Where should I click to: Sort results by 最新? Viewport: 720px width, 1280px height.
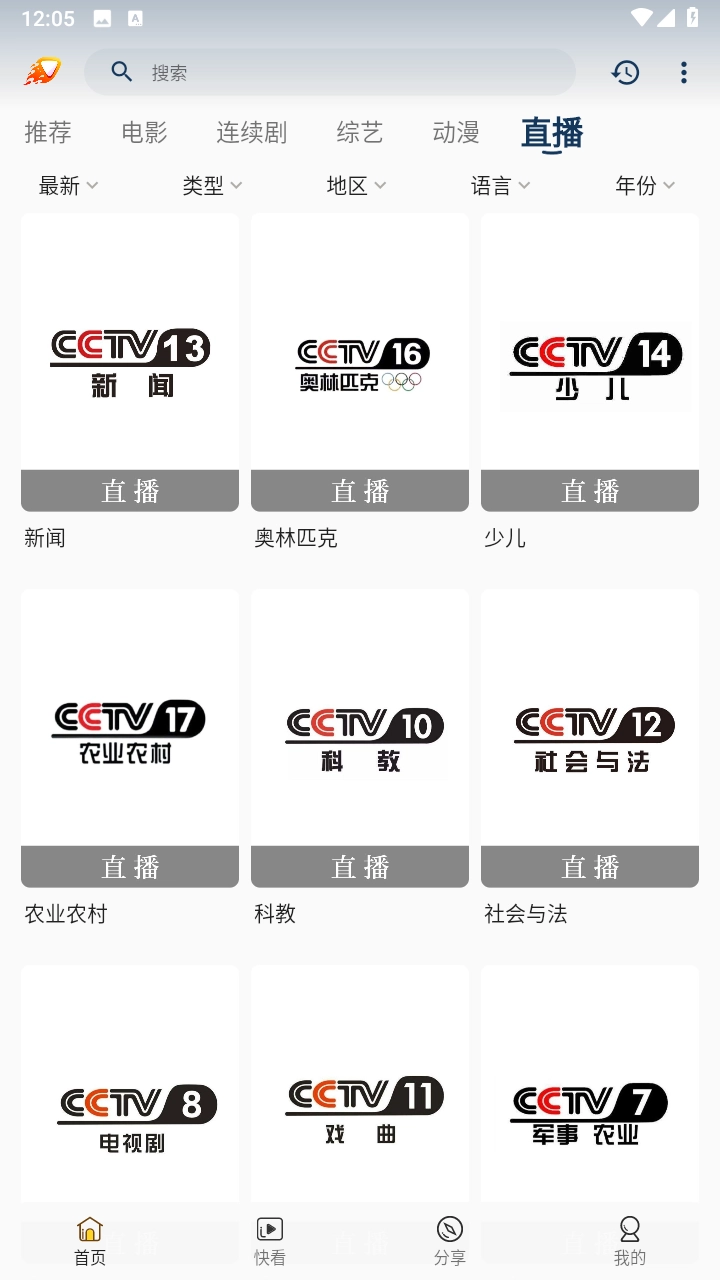66,185
